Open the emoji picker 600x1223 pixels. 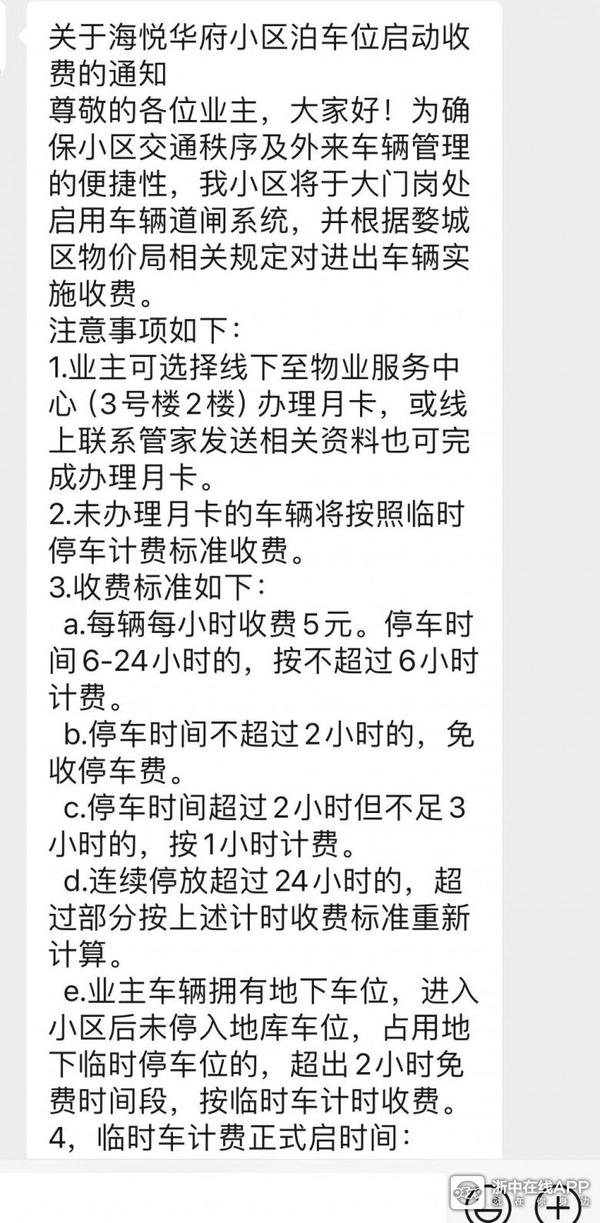click(487, 1208)
